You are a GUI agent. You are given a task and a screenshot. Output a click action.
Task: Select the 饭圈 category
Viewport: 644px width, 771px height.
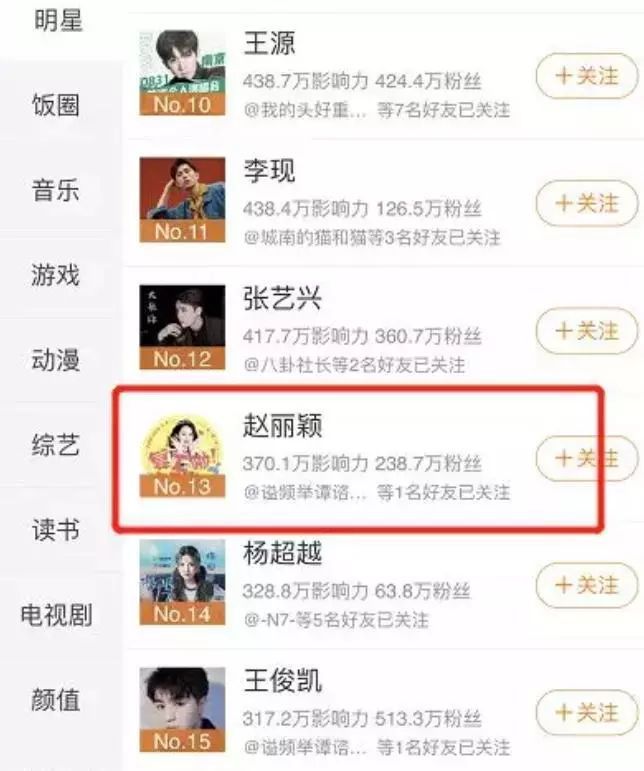pyautogui.click(x=58, y=106)
